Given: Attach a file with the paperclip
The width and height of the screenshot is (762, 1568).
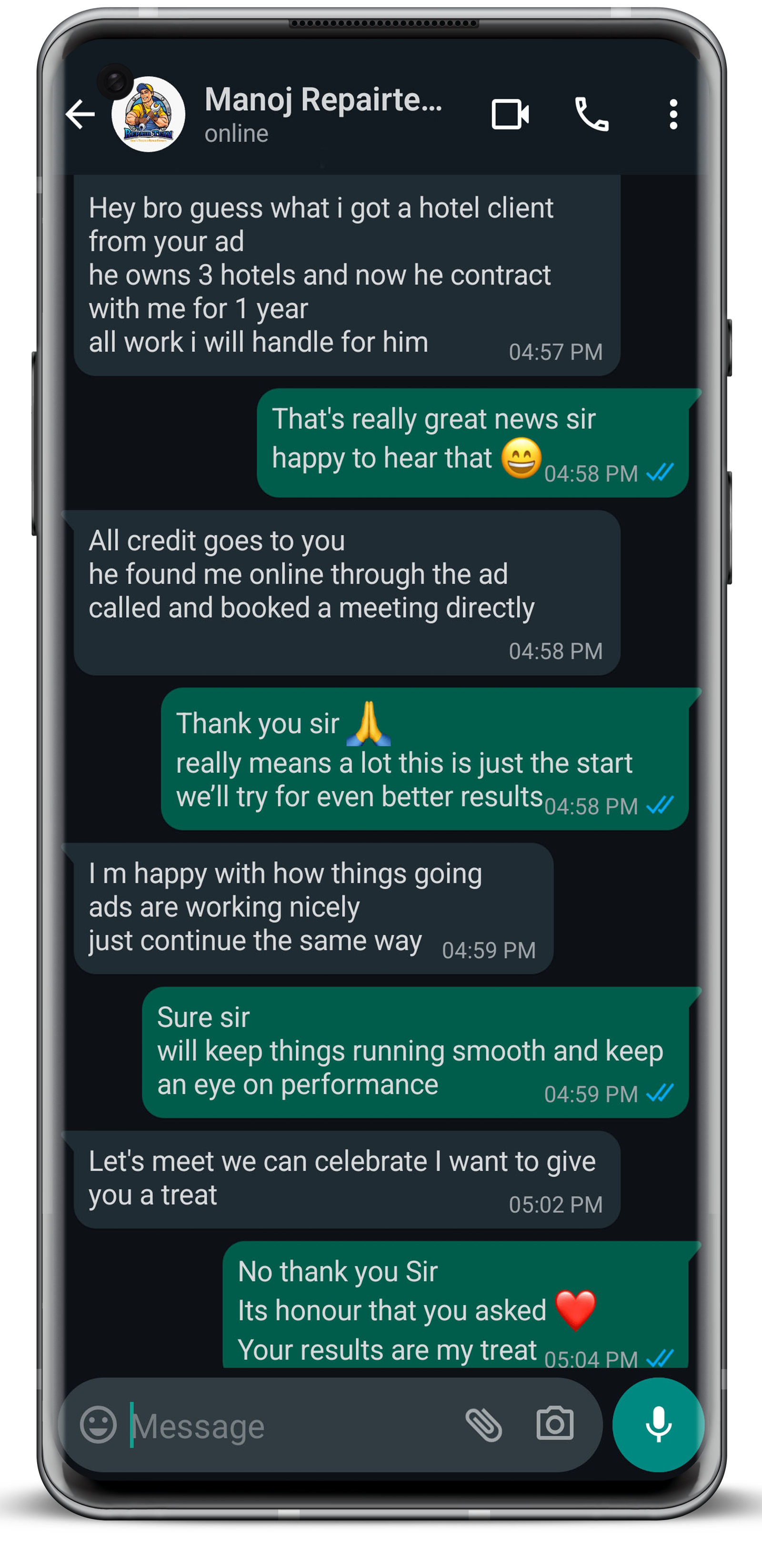Looking at the screenshot, I should (484, 1425).
